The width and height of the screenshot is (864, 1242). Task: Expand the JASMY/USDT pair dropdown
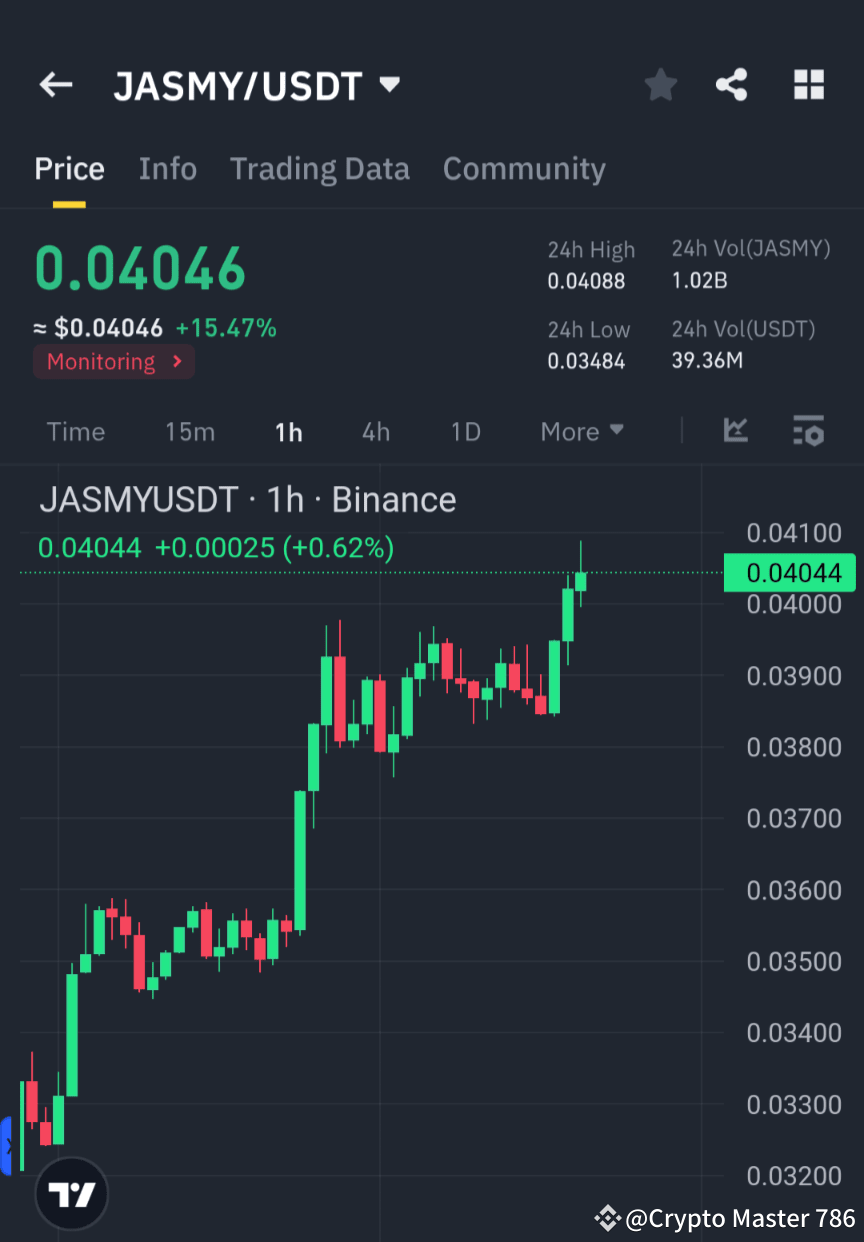pos(389,85)
